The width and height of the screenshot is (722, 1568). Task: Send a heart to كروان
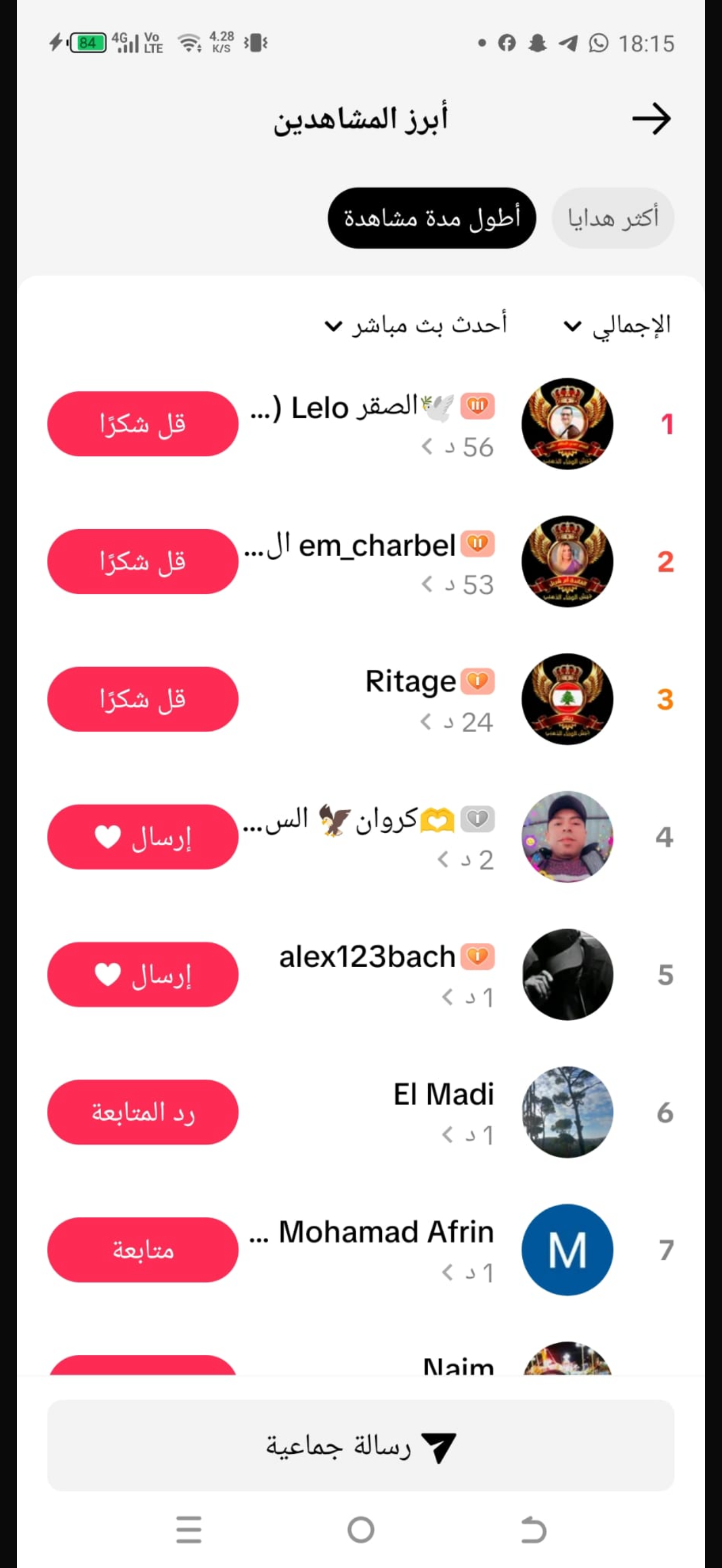point(142,837)
